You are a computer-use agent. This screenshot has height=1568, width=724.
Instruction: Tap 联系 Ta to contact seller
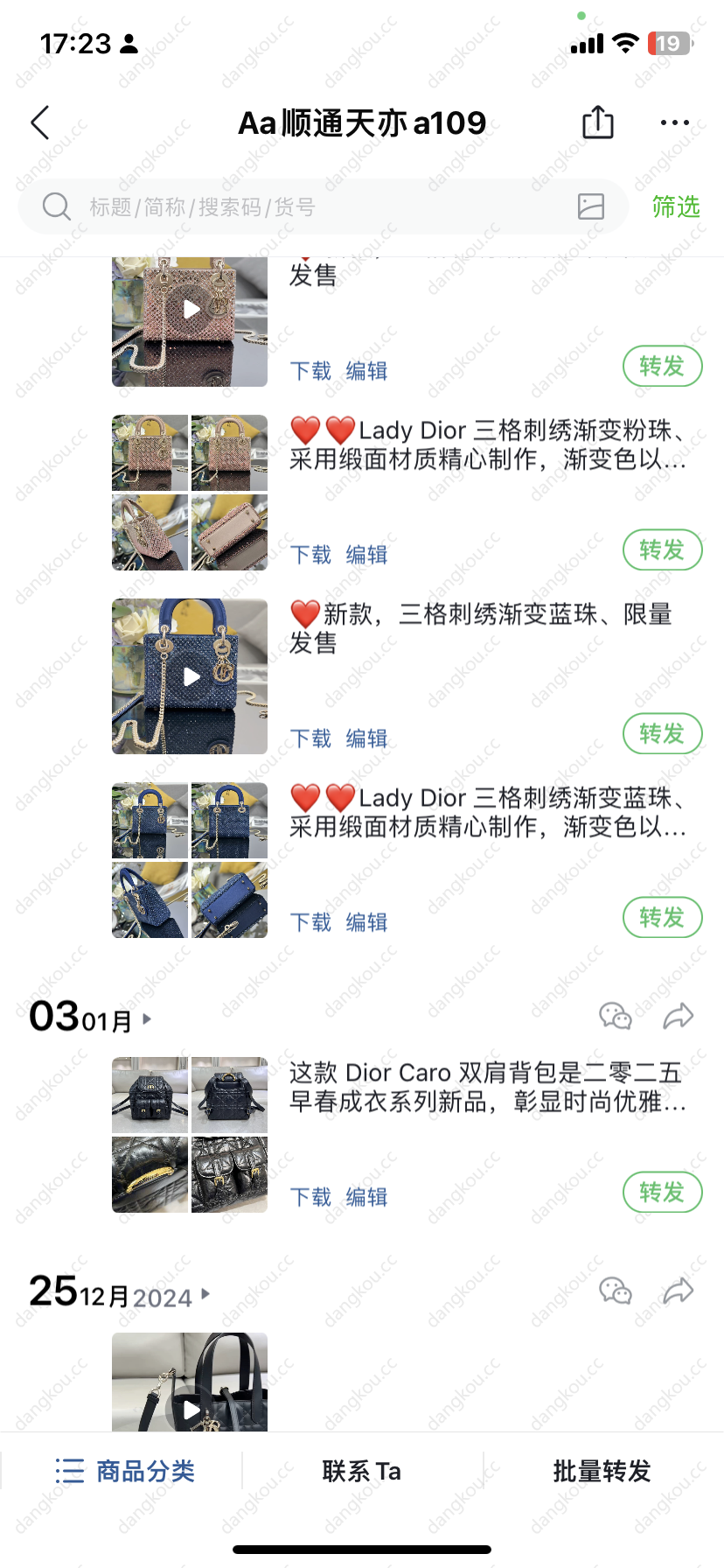(x=361, y=1471)
